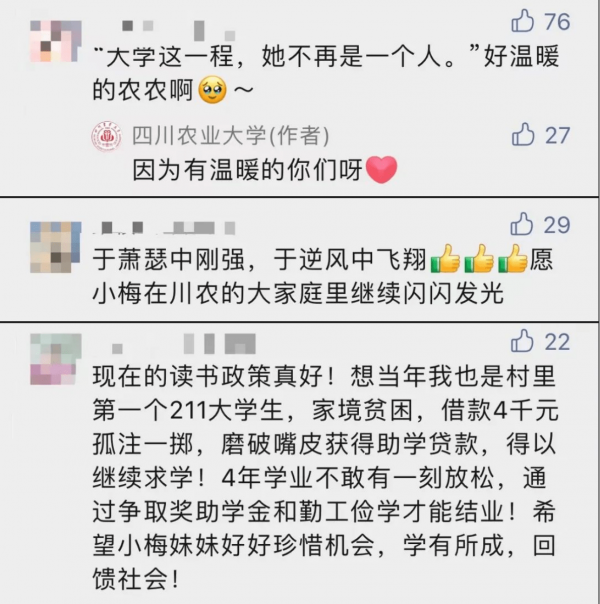Like the comment with 22 likes
The image size is (600, 604).
pos(523,342)
